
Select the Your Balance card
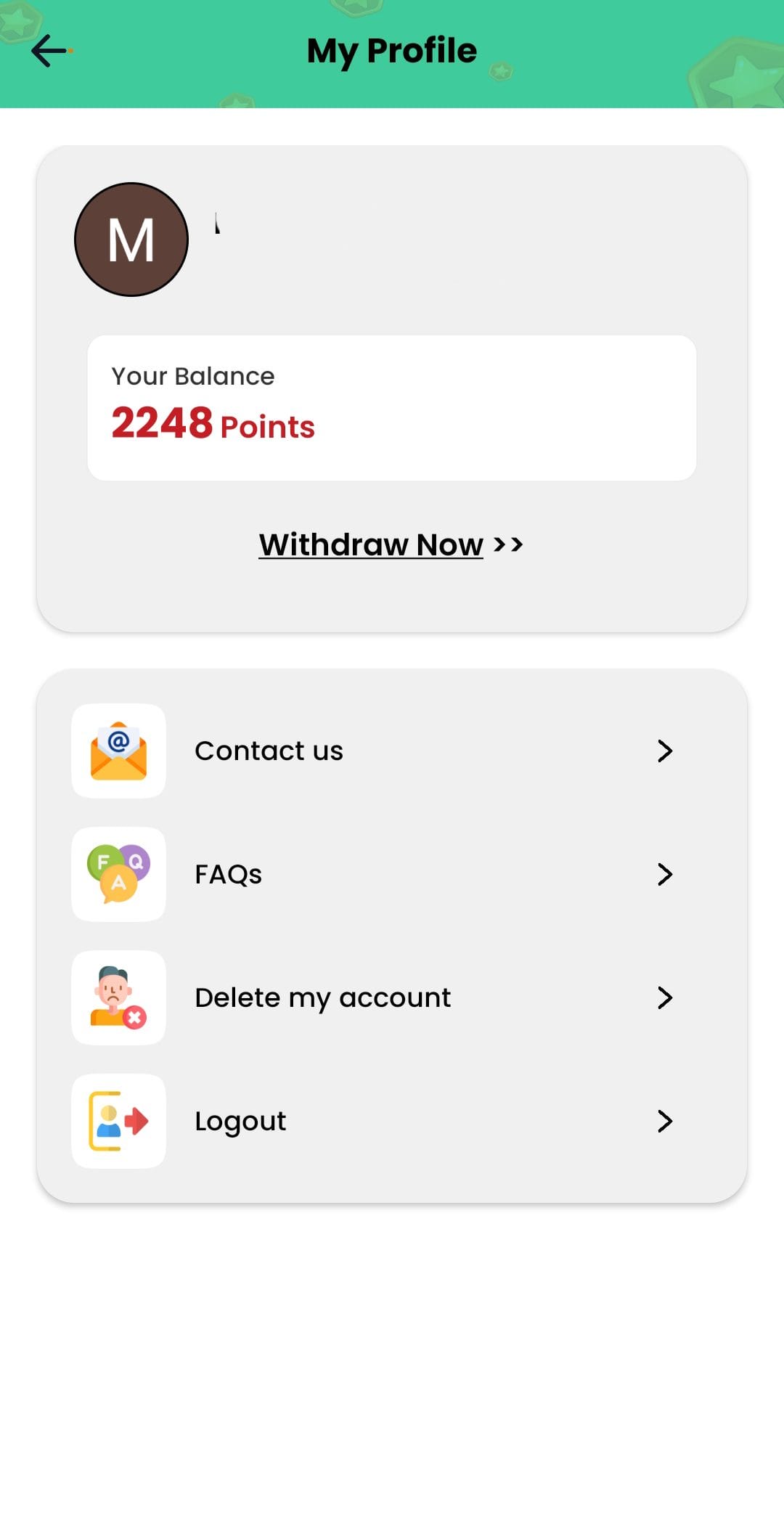tap(392, 407)
